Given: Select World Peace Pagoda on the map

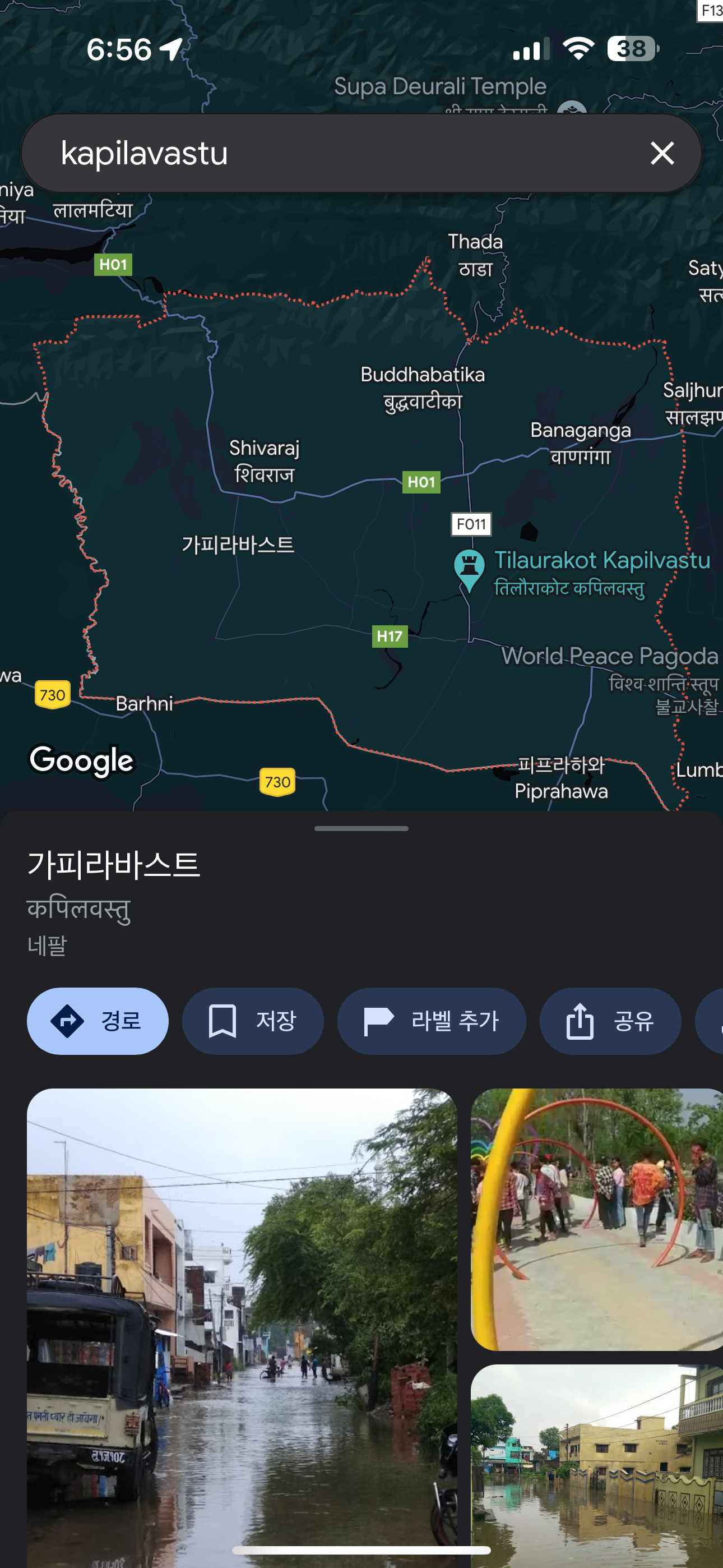Looking at the screenshot, I should tap(609, 657).
